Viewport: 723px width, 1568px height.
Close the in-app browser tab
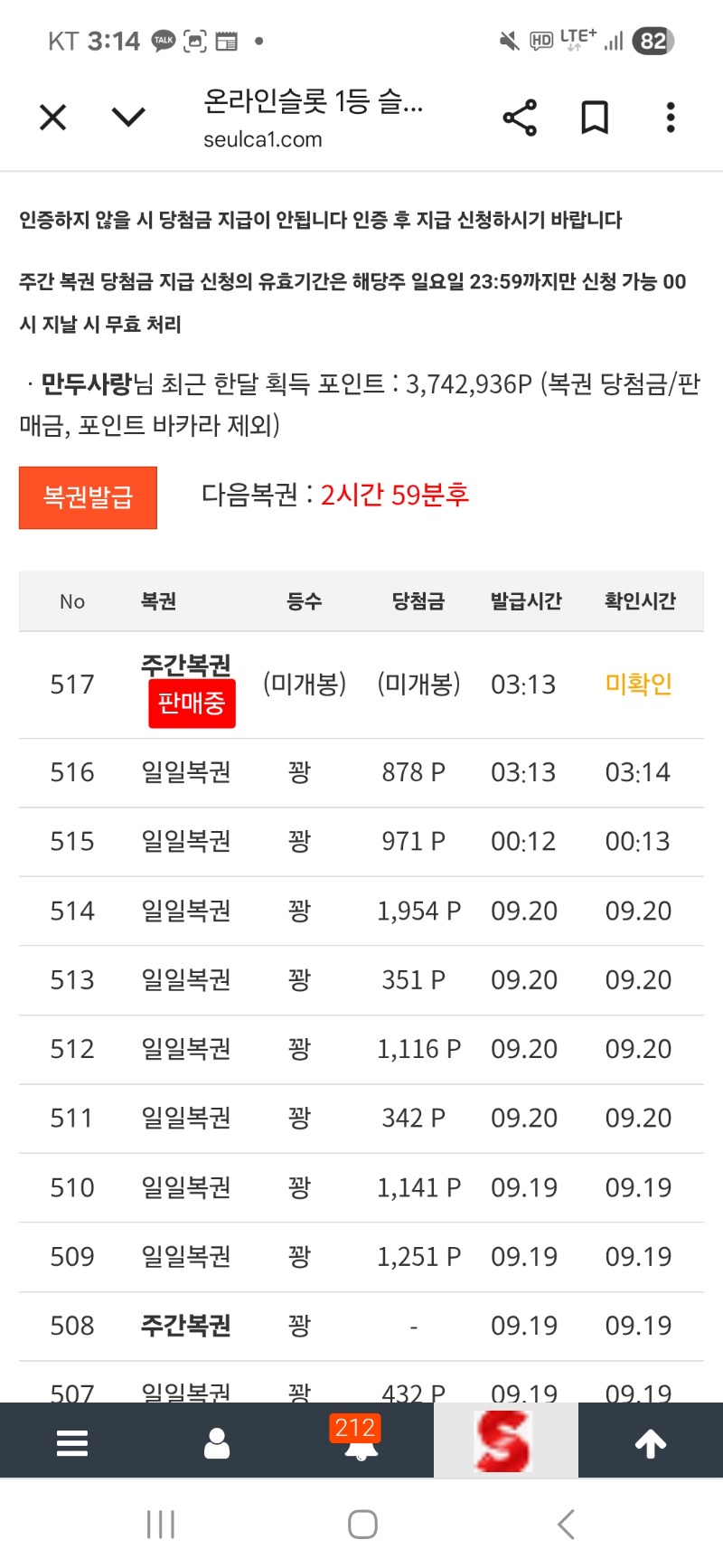click(x=53, y=117)
